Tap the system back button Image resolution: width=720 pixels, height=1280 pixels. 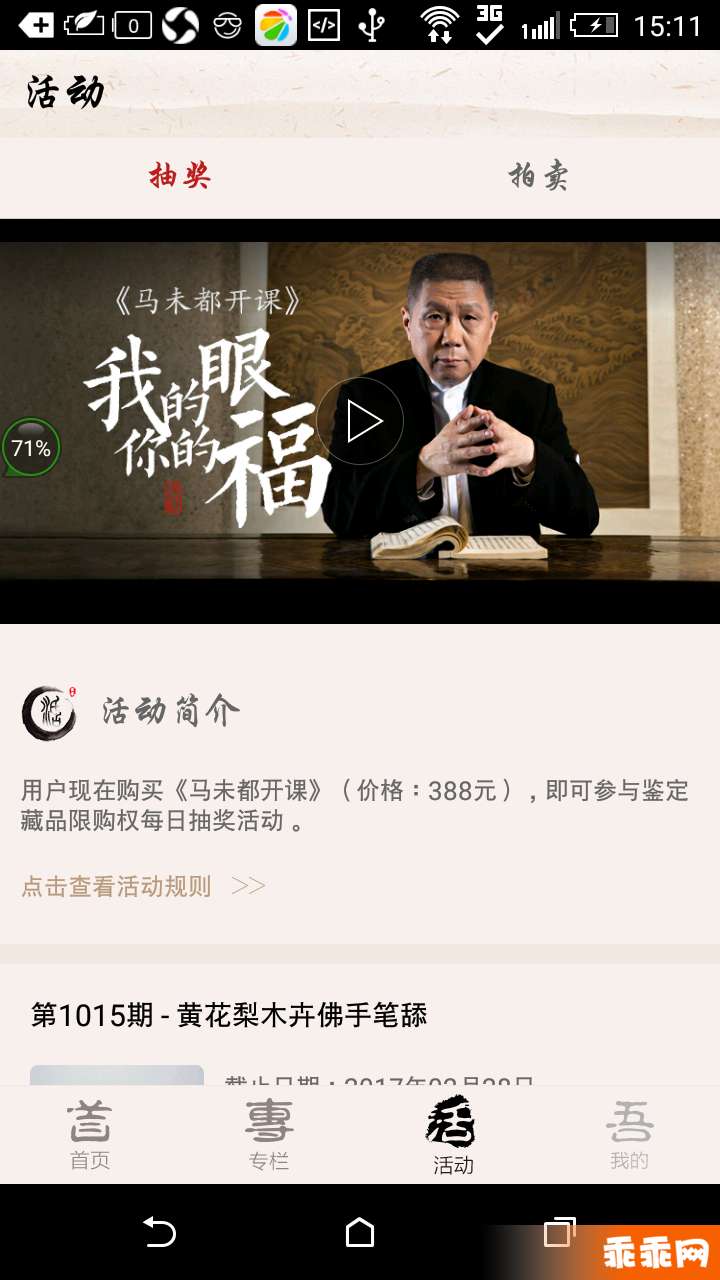coord(159,1232)
